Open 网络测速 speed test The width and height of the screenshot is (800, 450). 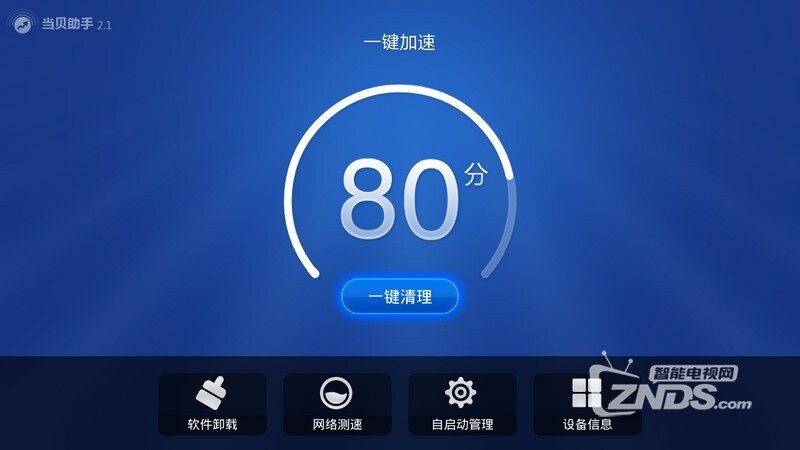[x=337, y=404]
